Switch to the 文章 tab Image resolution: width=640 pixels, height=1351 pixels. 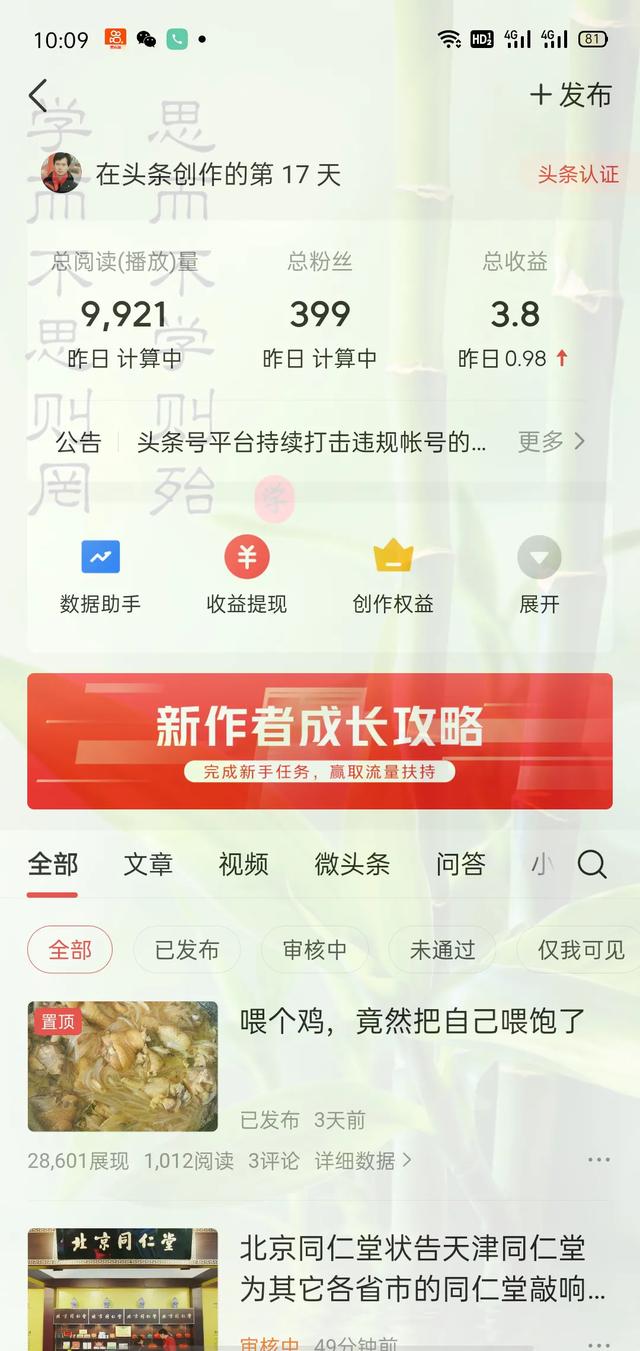tap(148, 864)
